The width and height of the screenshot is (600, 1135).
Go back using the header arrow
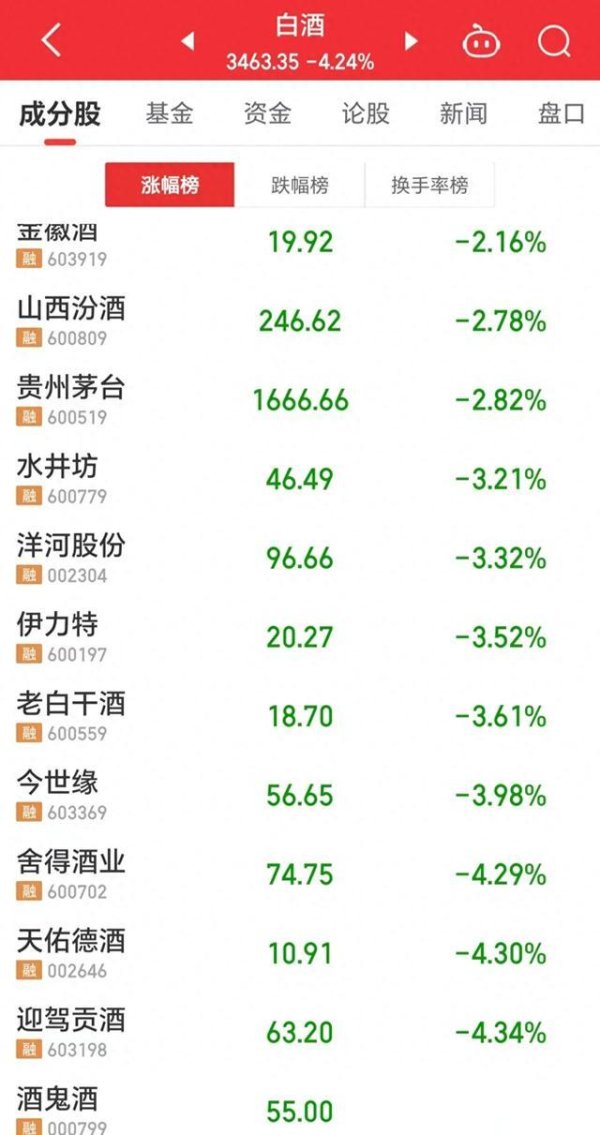coord(51,41)
